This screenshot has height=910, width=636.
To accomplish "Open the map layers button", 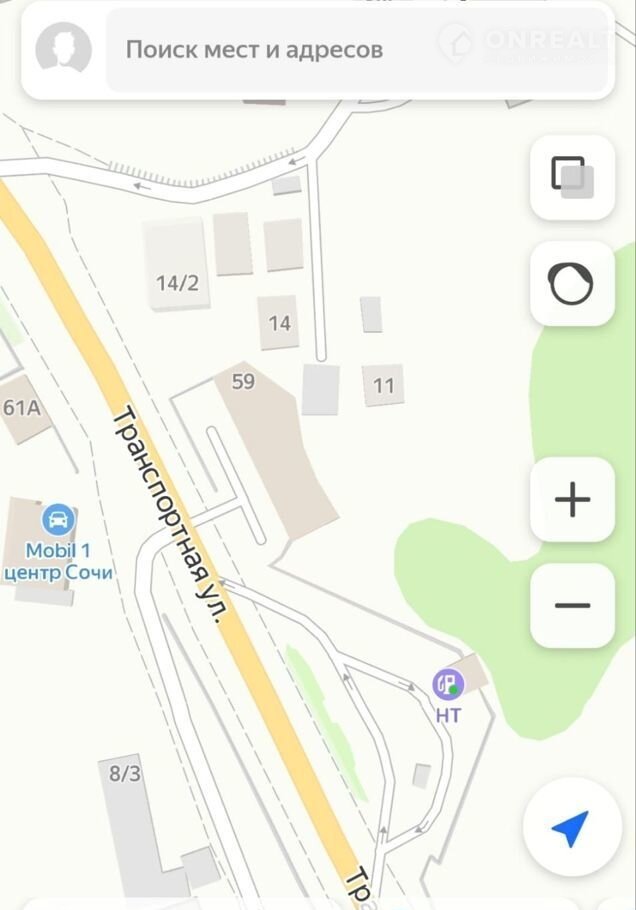I will pos(572,177).
